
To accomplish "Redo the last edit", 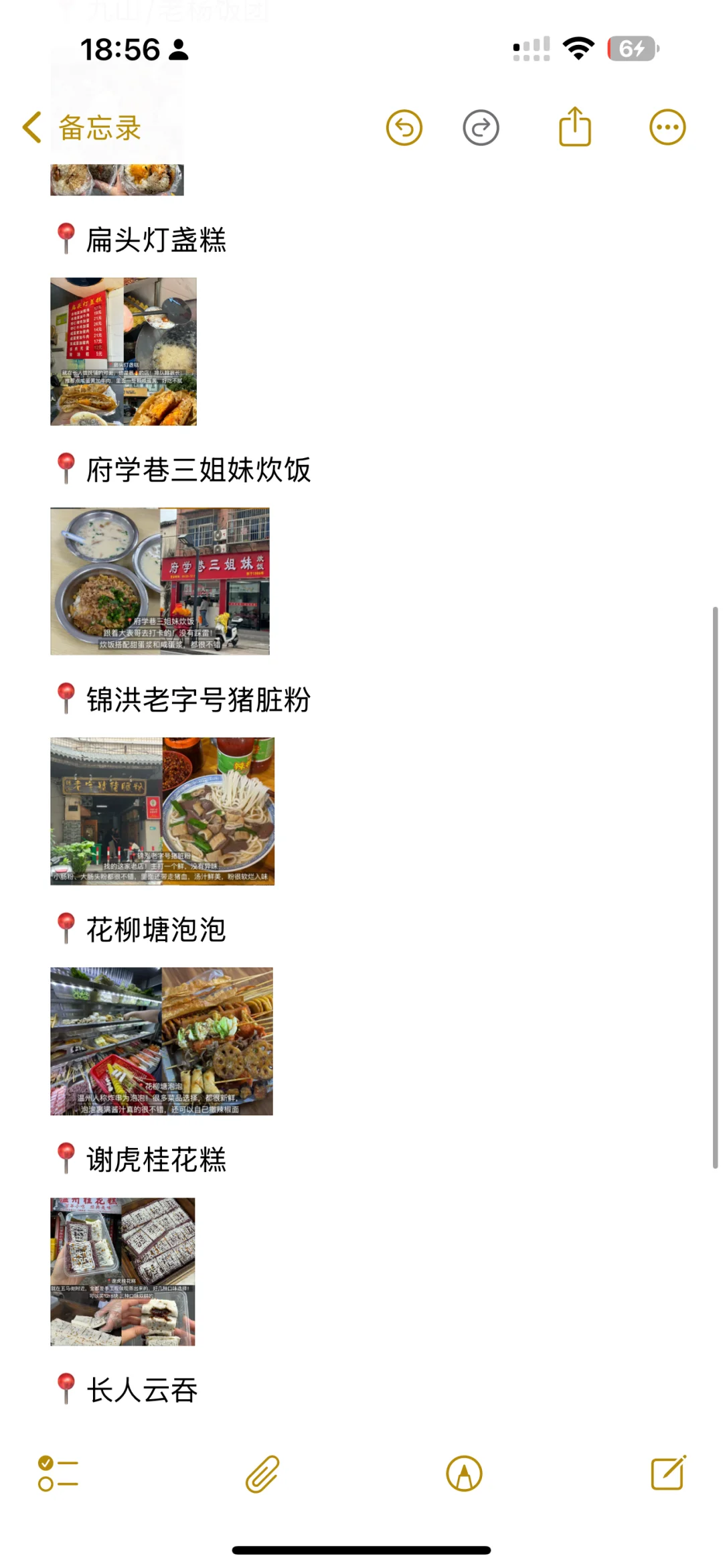I will click(481, 127).
